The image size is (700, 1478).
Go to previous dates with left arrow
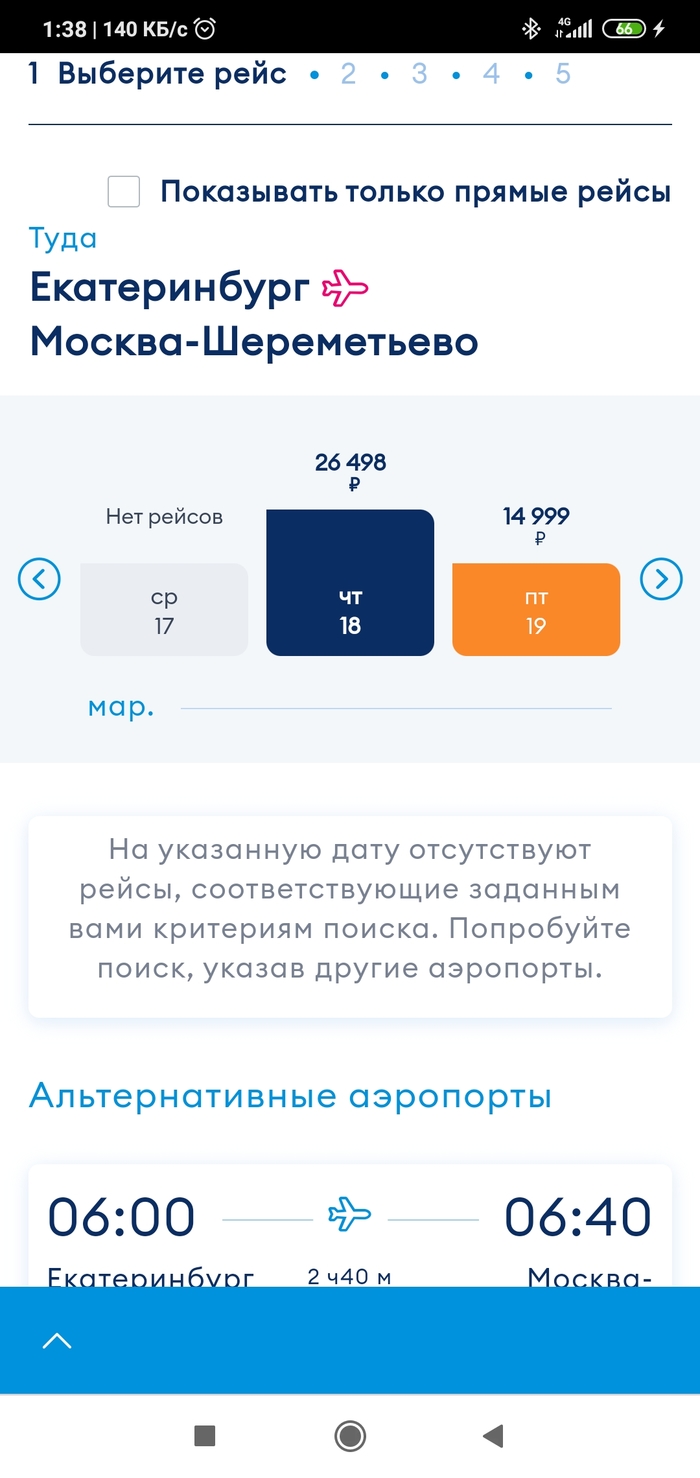[40, 579]
